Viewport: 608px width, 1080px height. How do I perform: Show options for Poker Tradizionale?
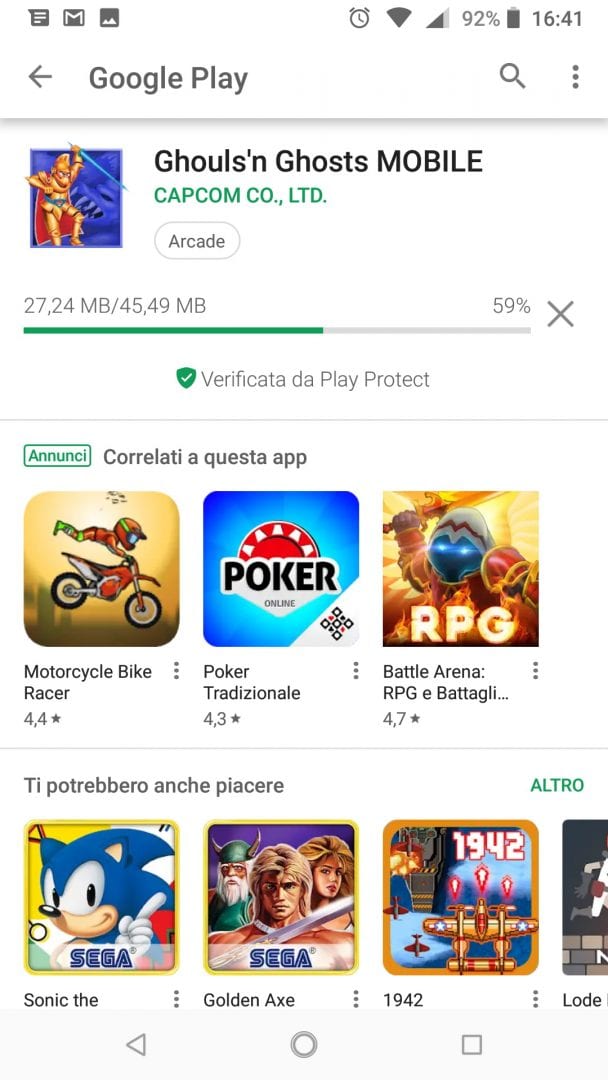pos(356,671)
